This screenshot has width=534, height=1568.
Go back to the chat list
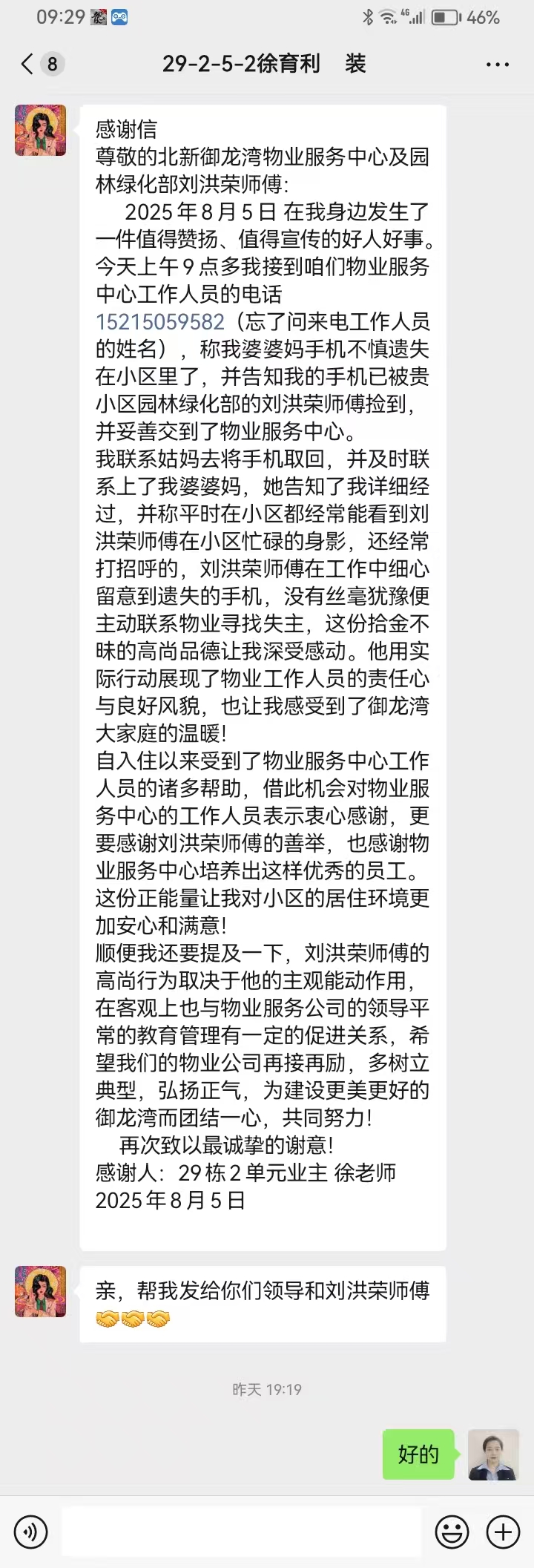click(x=28, y=64)
